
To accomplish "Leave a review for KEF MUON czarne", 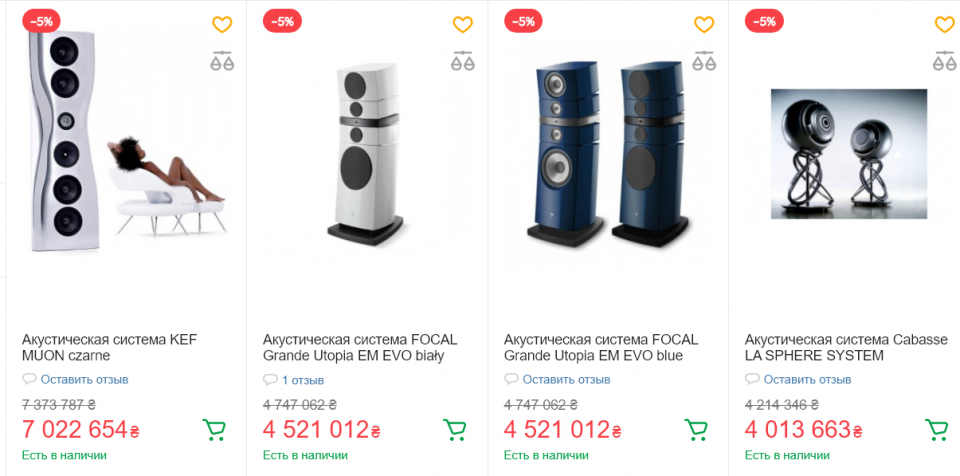I will pos(84,380).
